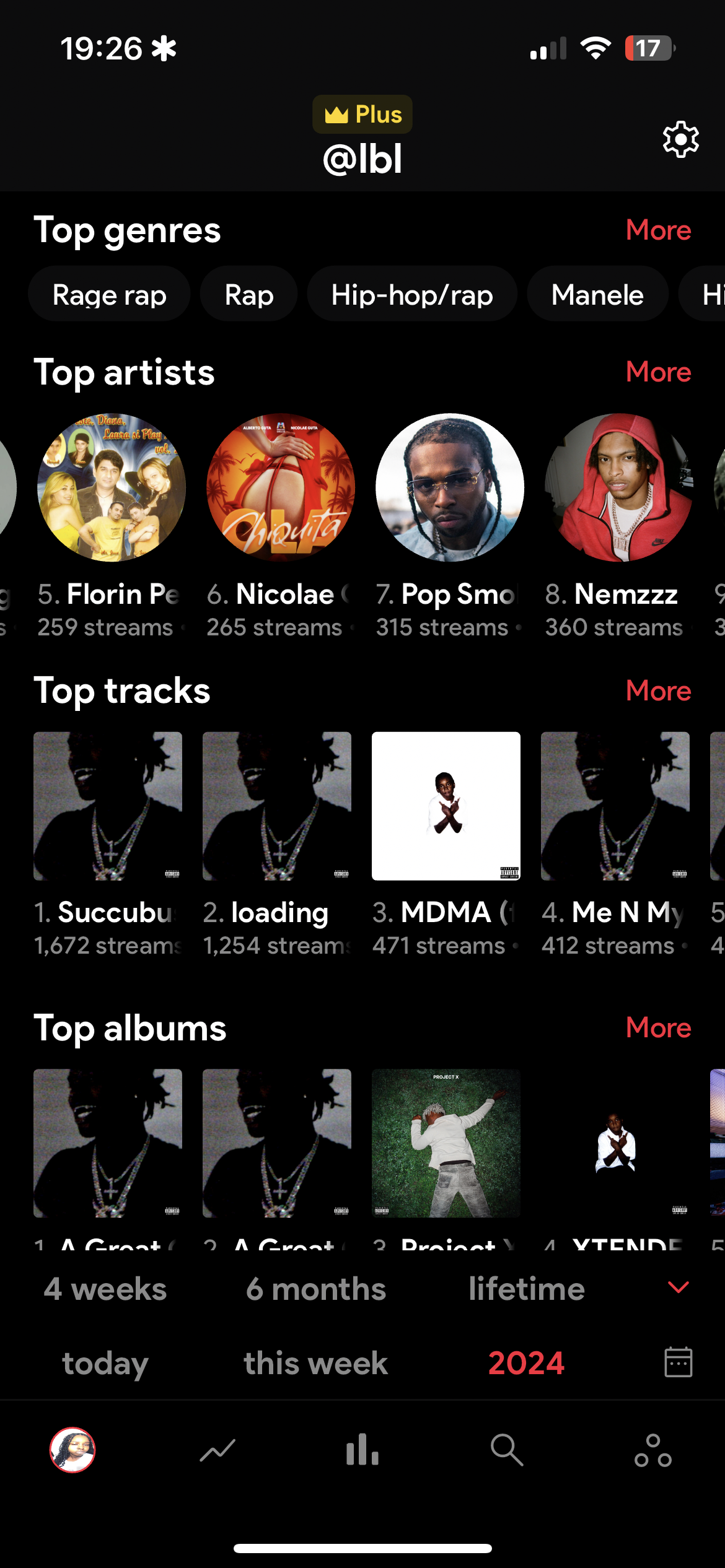The image size is (725, 1568).
Task: Open the settings gear
Action: click(x=680, y=139)
